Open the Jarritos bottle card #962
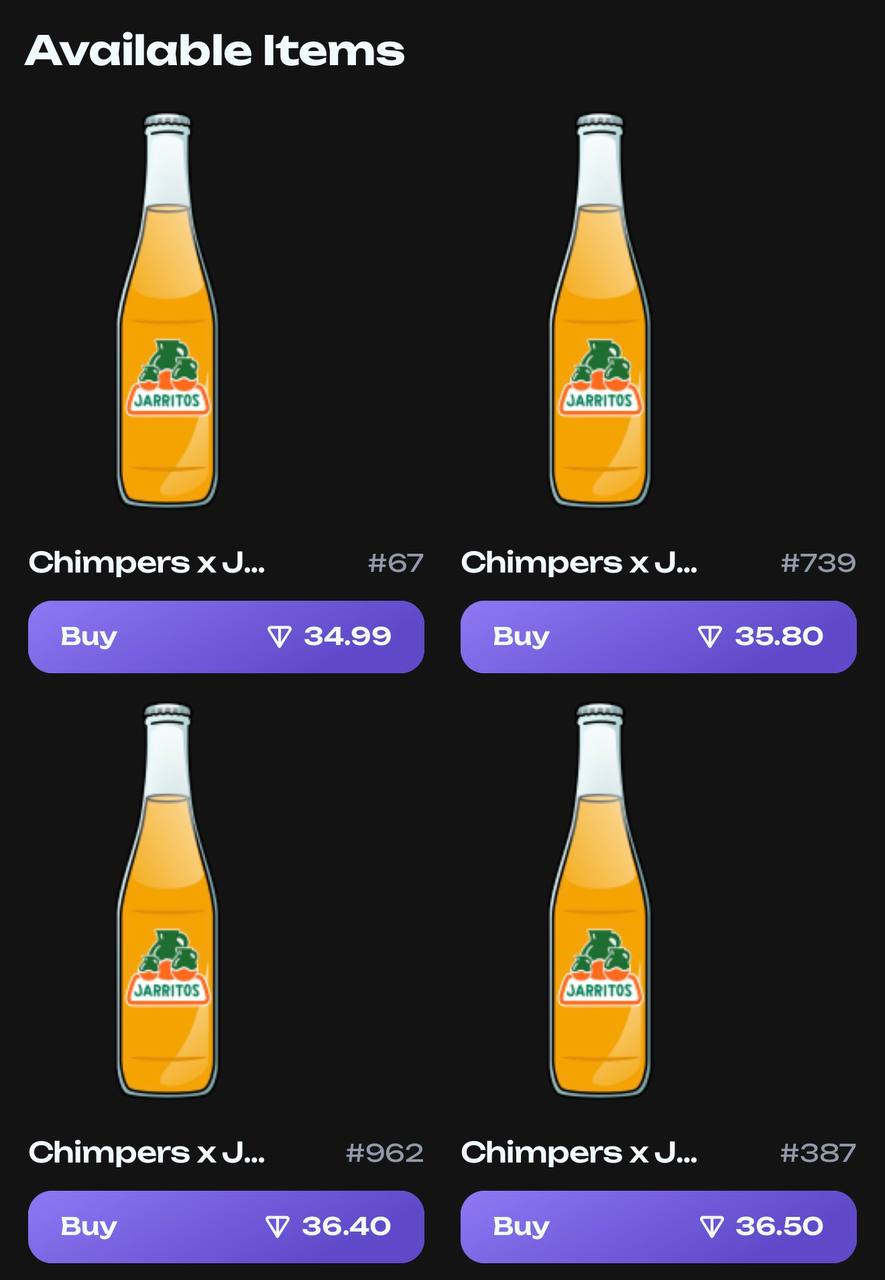 point(168,902)
